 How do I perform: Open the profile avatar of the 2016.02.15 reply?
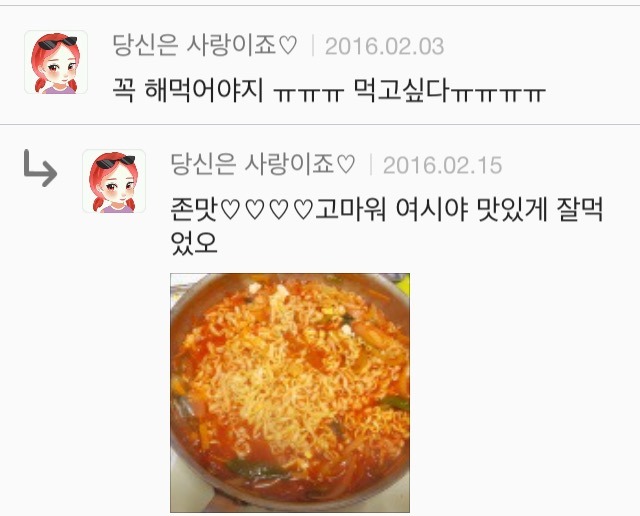(114, 181)
